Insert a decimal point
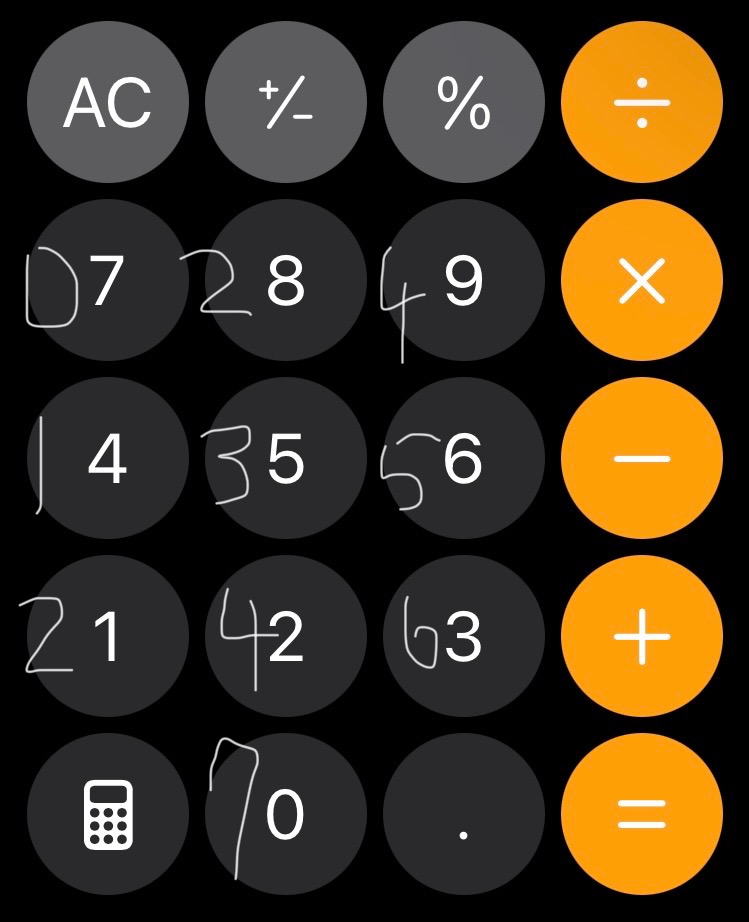Screen dimensions: 749x922 (x=463, y=814)
